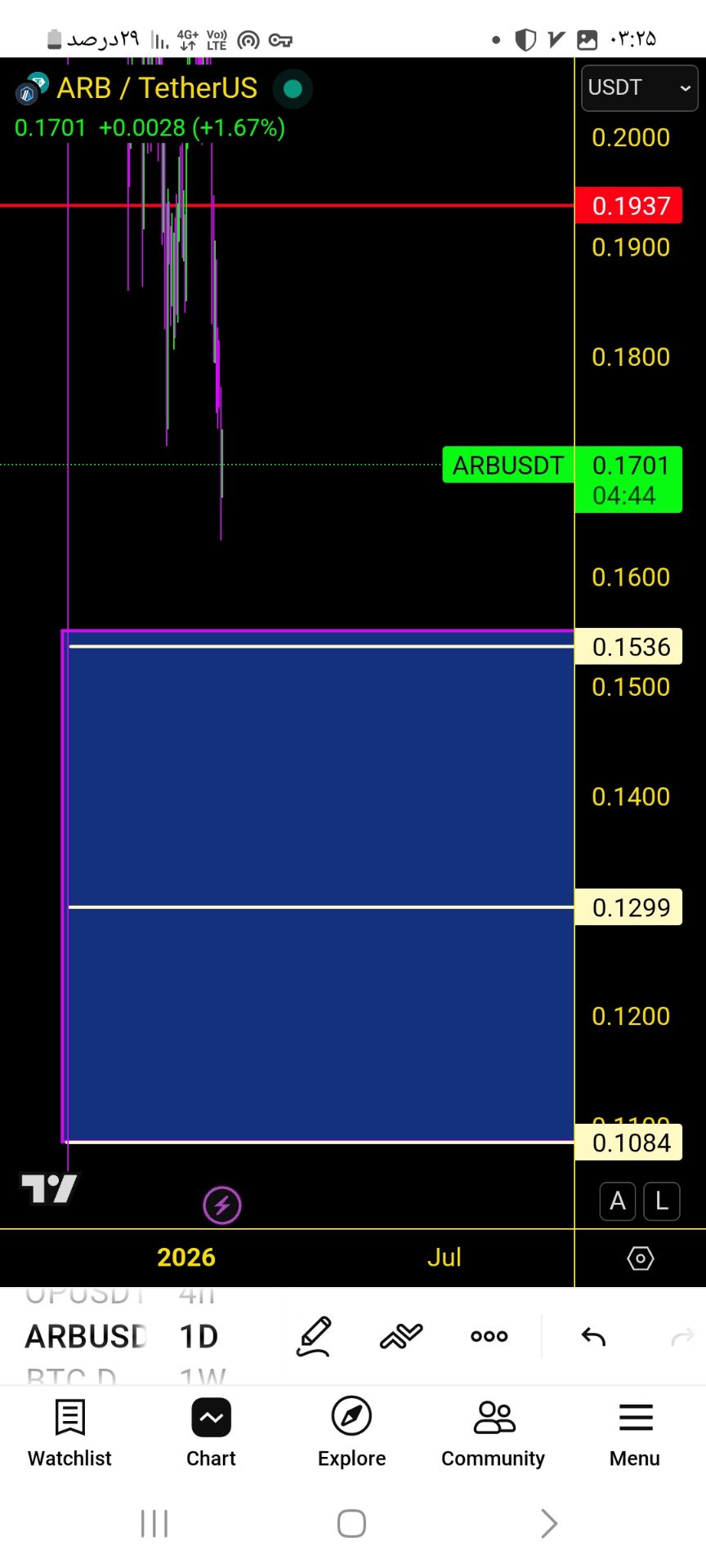Screen dimensions: 706x1568
Task: Tap the ARB / TetherUS symbol title
Action: pos(157,87)
